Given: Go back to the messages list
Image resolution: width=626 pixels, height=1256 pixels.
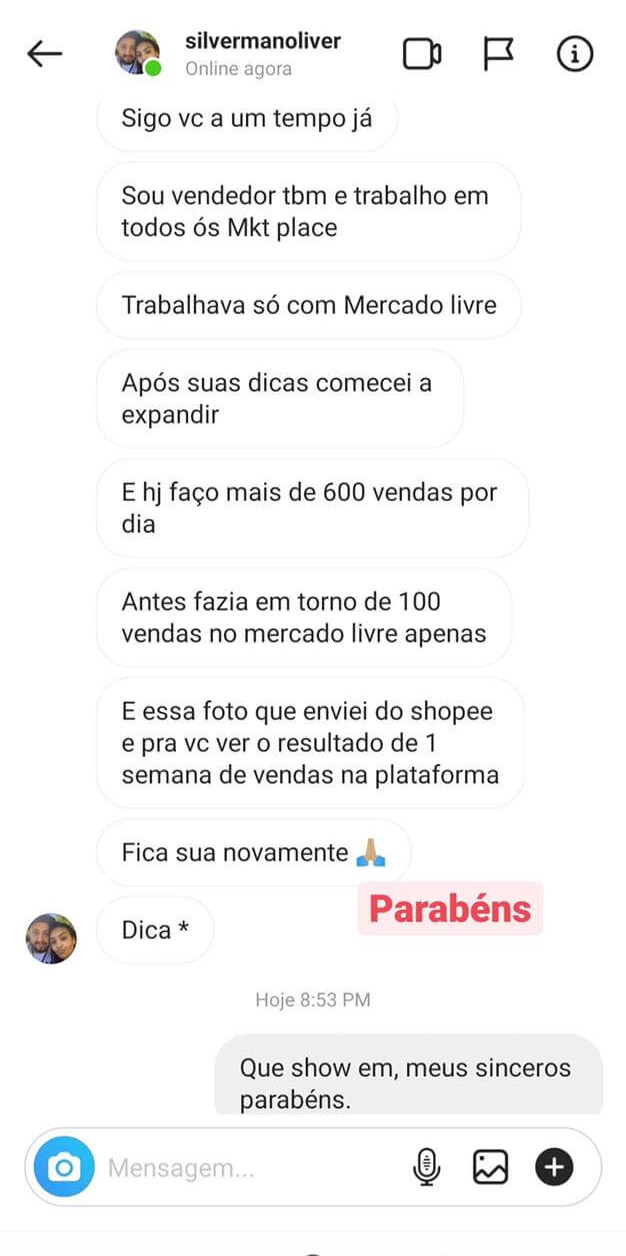Looking at the screenshot, I should coord(44,54).
